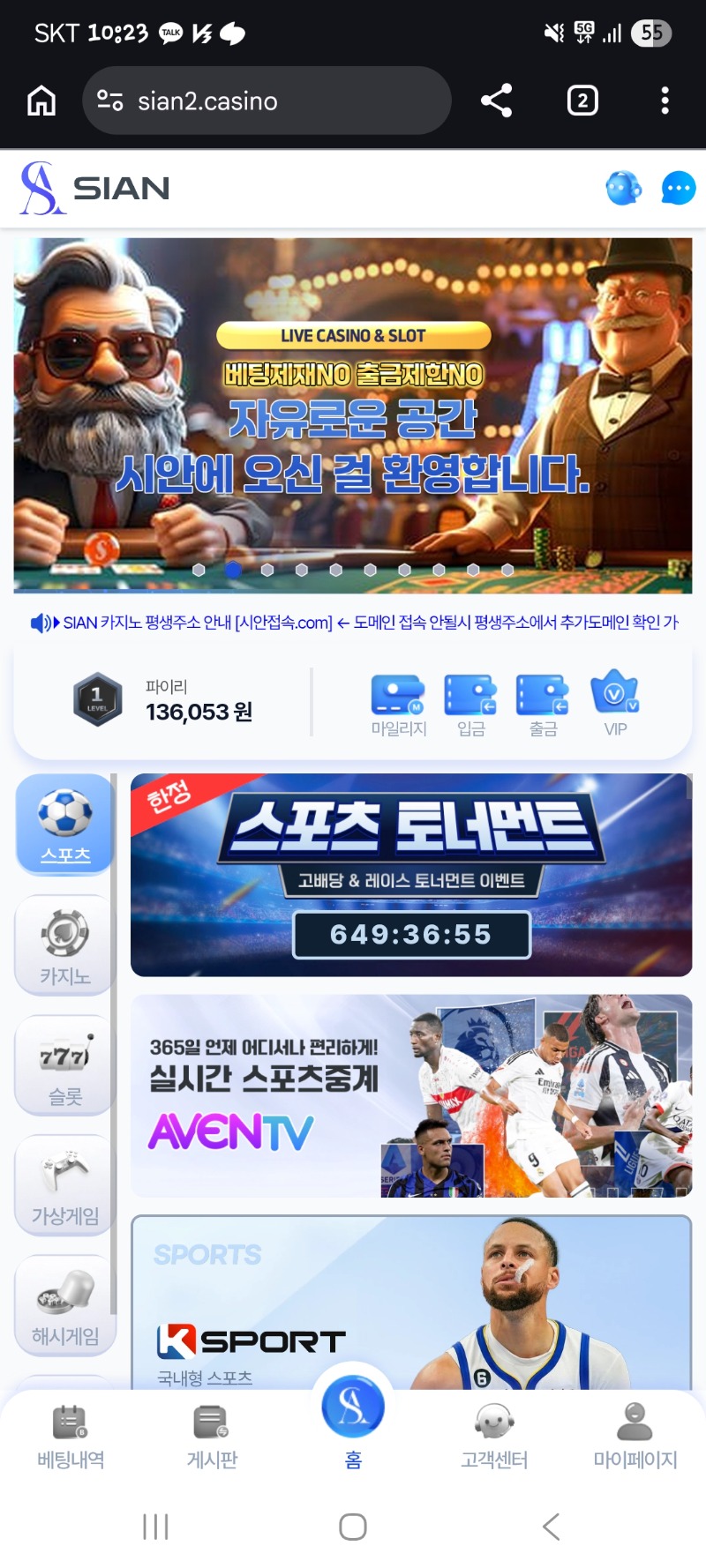Open the 스포츠 토너먼트 event banner

pyautogui.click(x=411, y=875)
